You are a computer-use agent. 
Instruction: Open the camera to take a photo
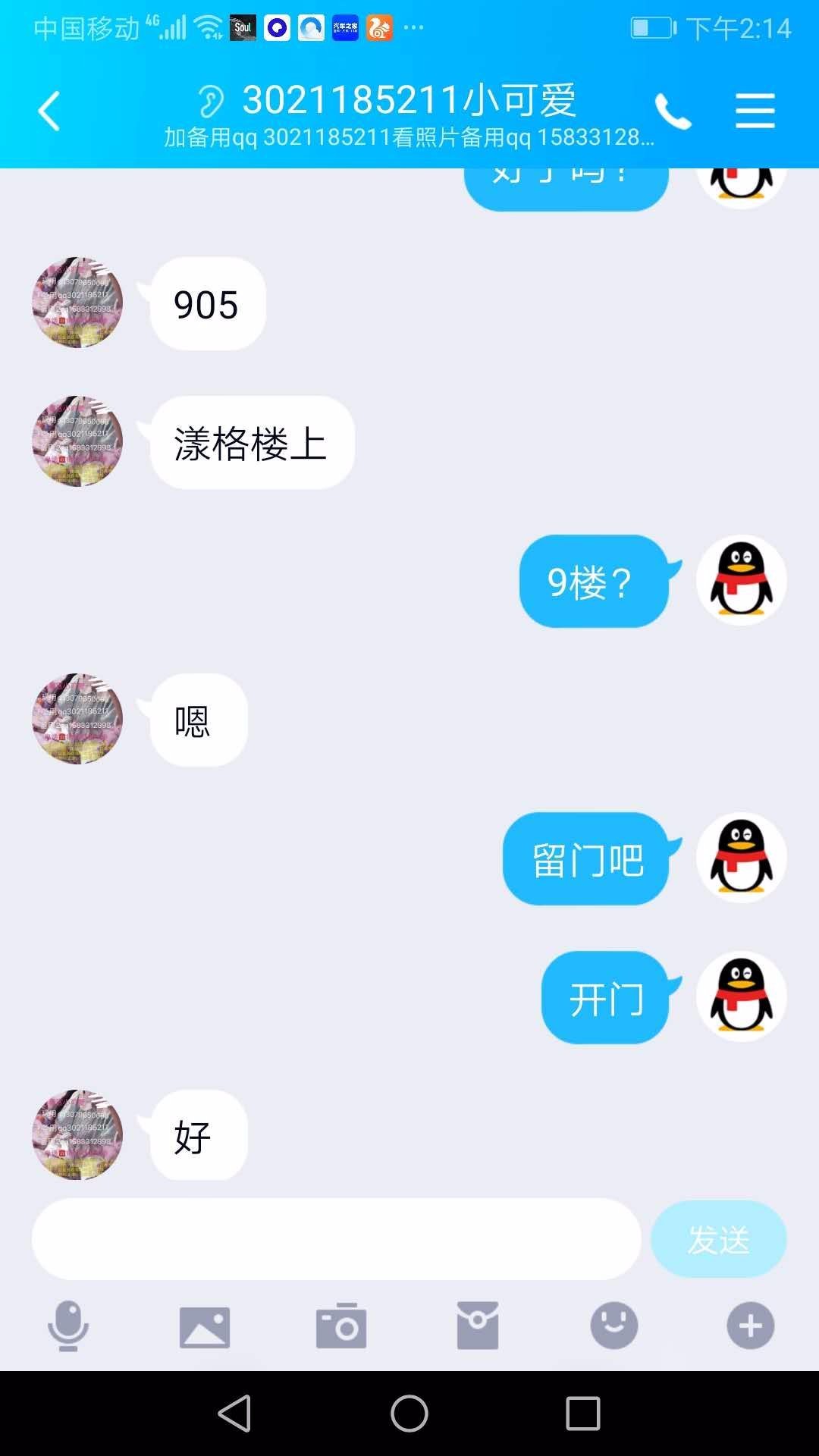[x=341, y=1326]
